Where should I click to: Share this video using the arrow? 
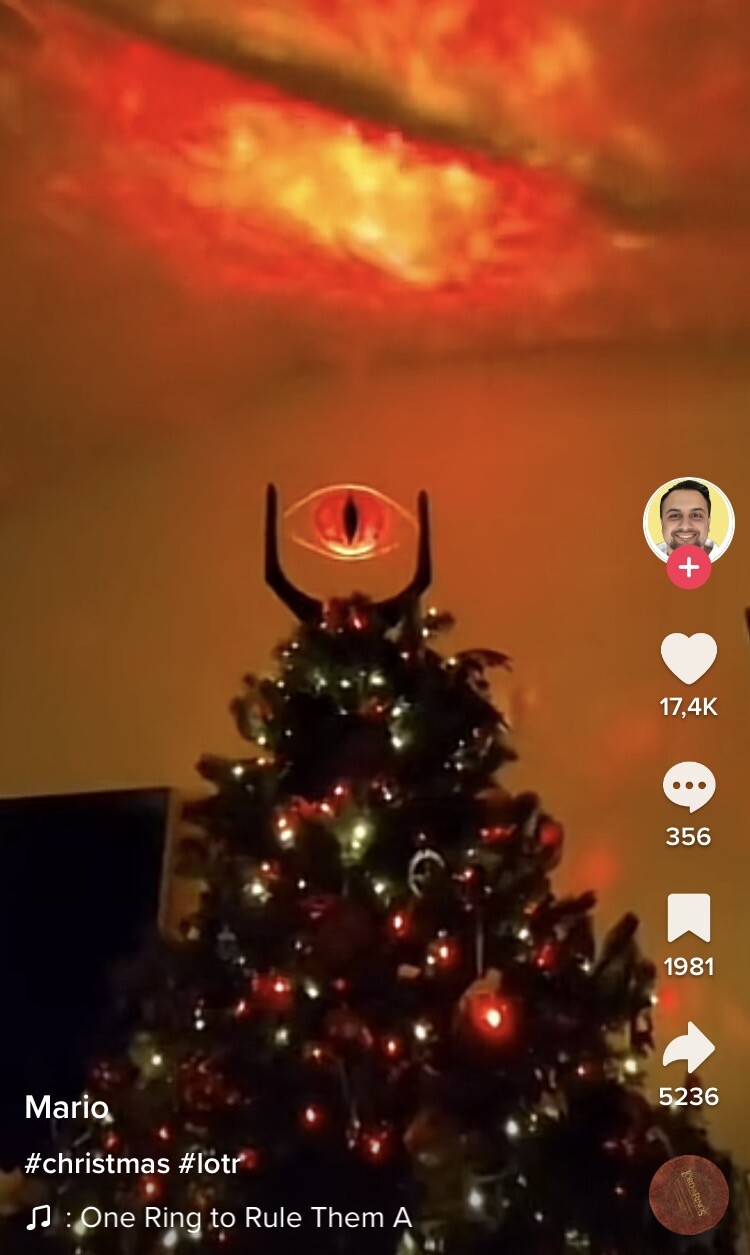pyautogui.click(x=688, y=1048)
